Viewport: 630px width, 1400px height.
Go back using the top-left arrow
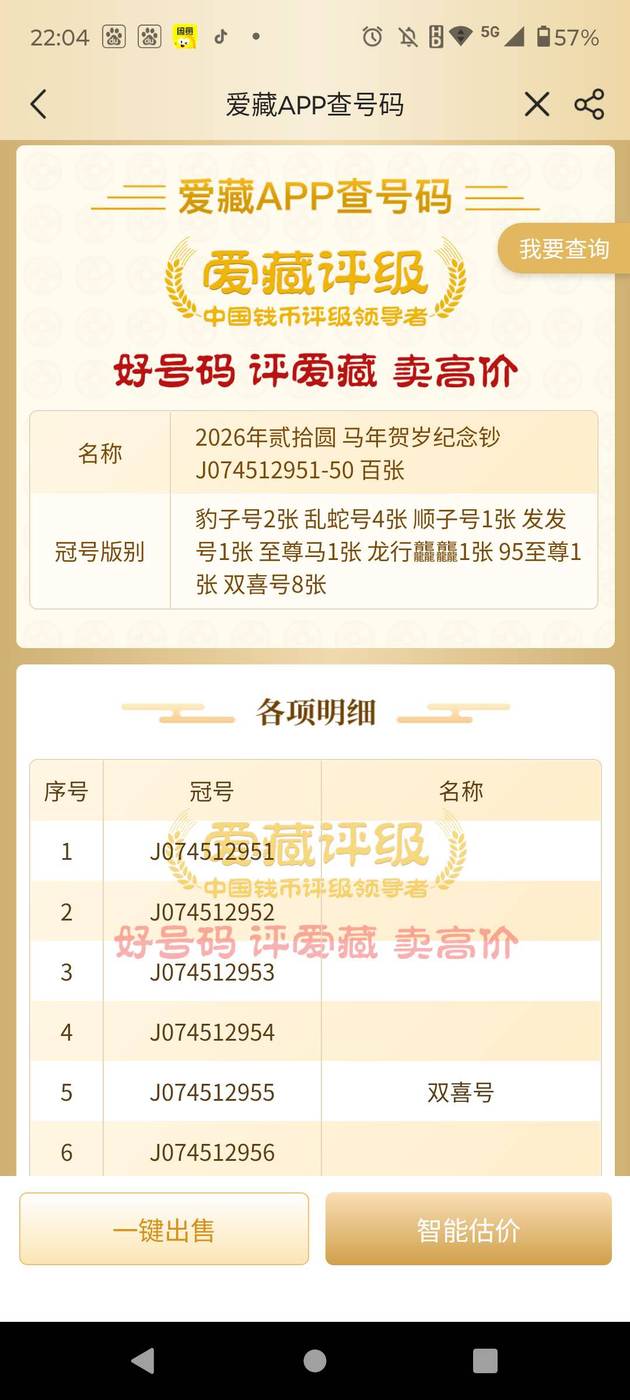point(39,104)
